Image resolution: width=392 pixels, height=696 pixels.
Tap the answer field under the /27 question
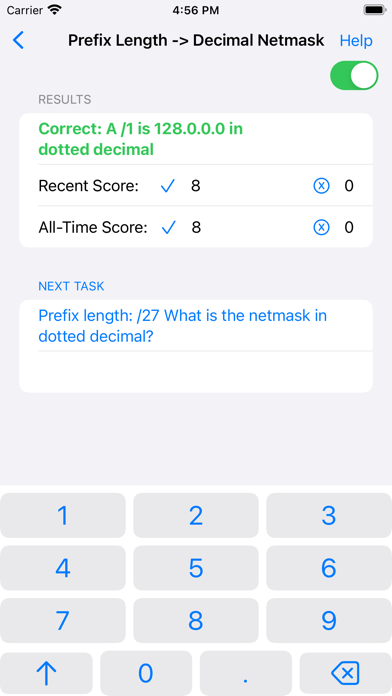pos(196,372)
